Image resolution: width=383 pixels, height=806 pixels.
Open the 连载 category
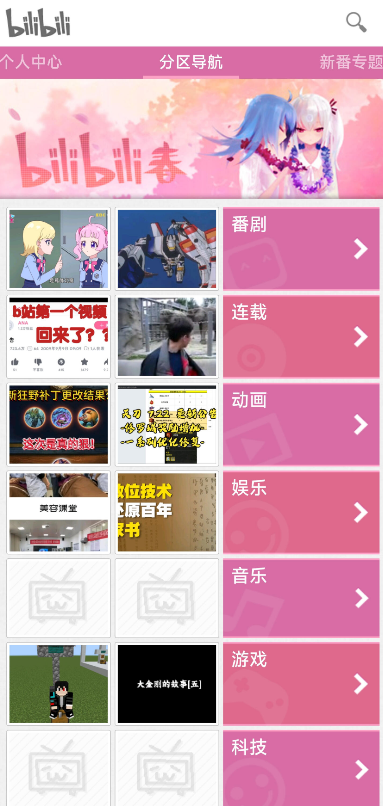tap(301, 337)
